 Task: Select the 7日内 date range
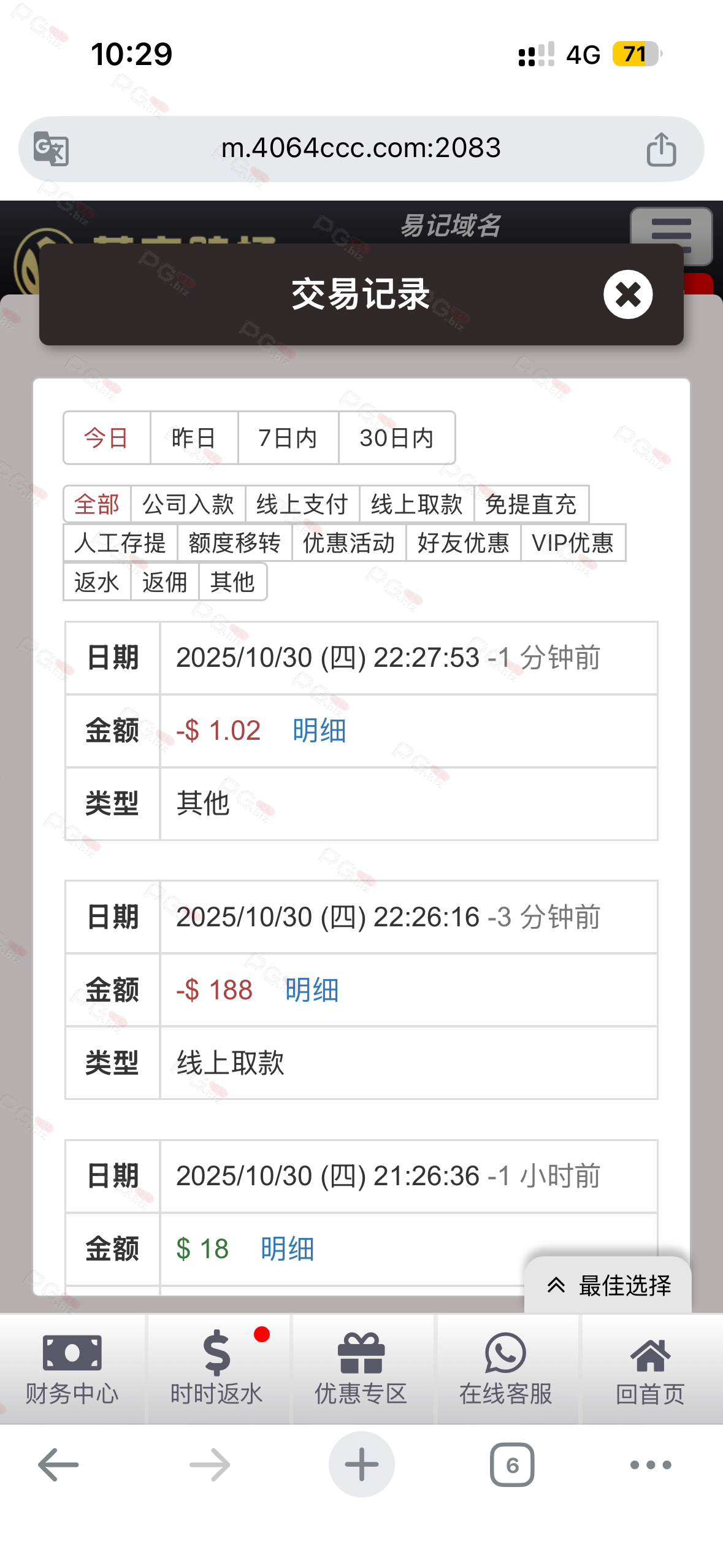(x=288, y=438)
